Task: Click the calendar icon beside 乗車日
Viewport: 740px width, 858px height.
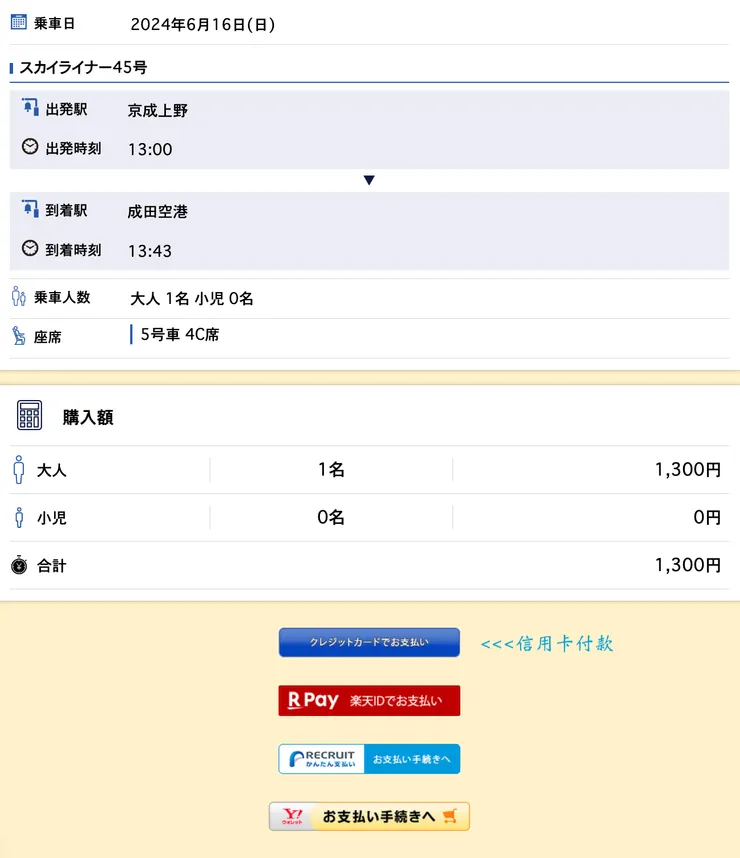Action: pyautogui.click(x=17, y=22)
